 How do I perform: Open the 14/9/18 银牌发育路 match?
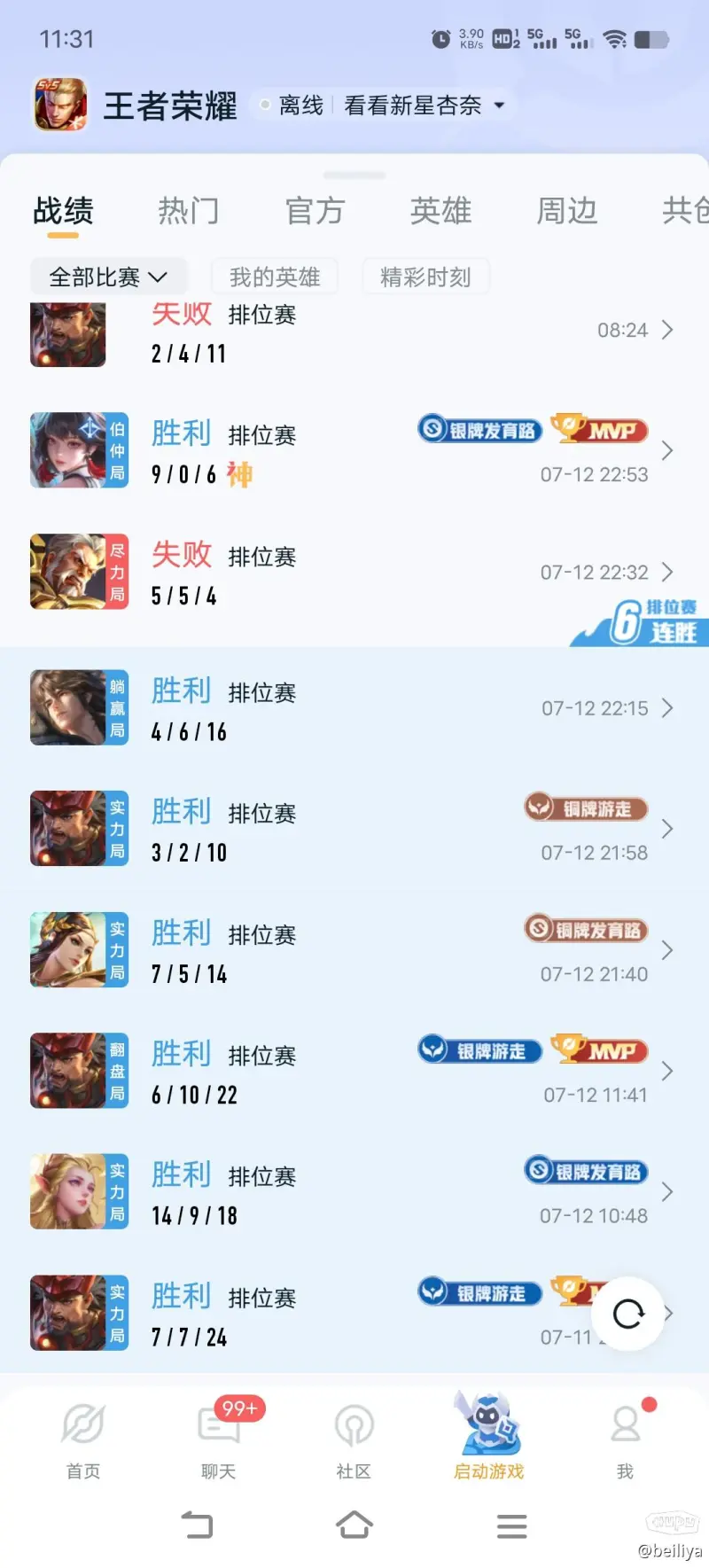pyautogui.click(x=354, y=1193)
